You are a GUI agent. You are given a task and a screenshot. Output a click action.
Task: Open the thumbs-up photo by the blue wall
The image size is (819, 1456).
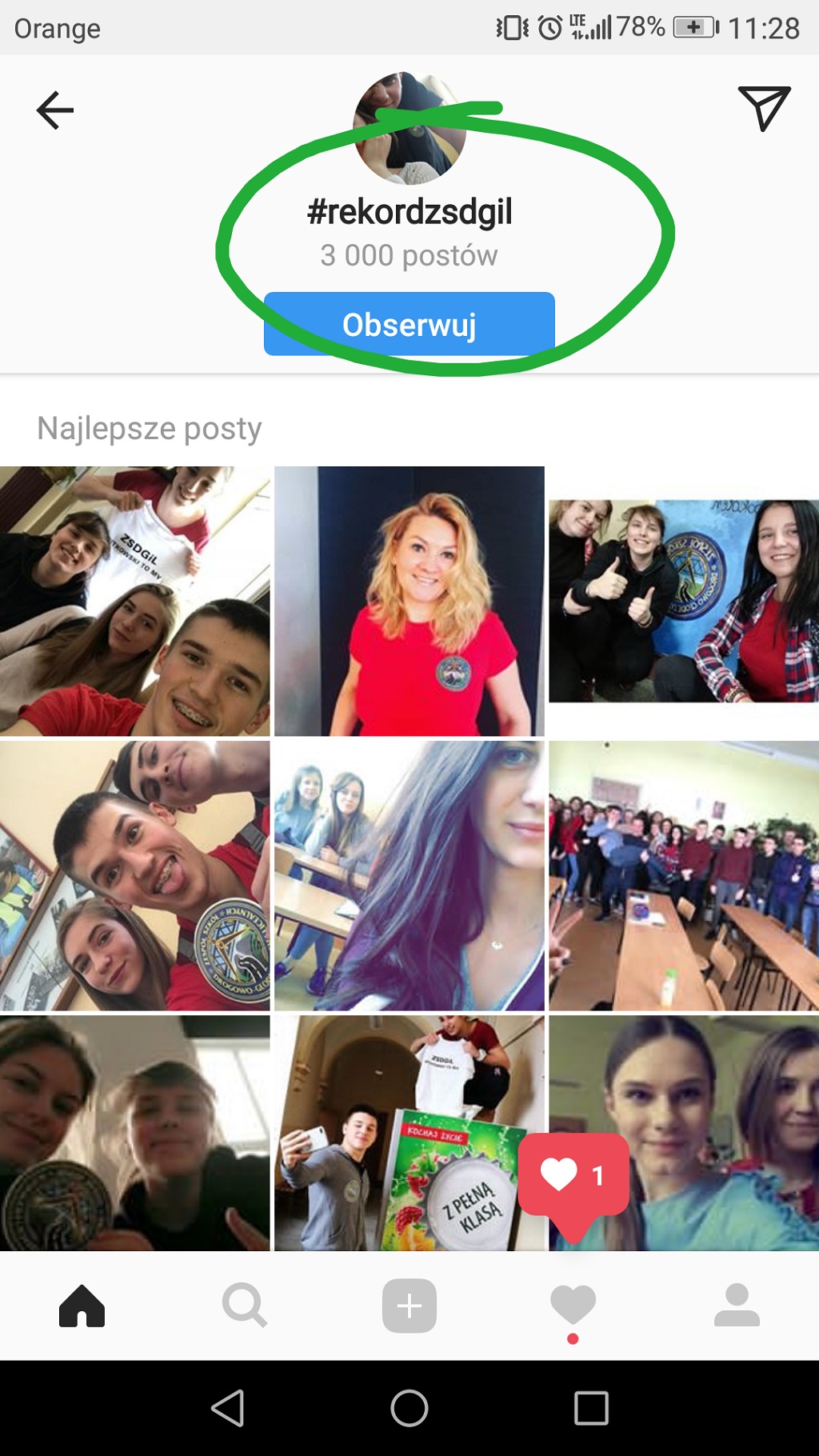click(684, 601)
